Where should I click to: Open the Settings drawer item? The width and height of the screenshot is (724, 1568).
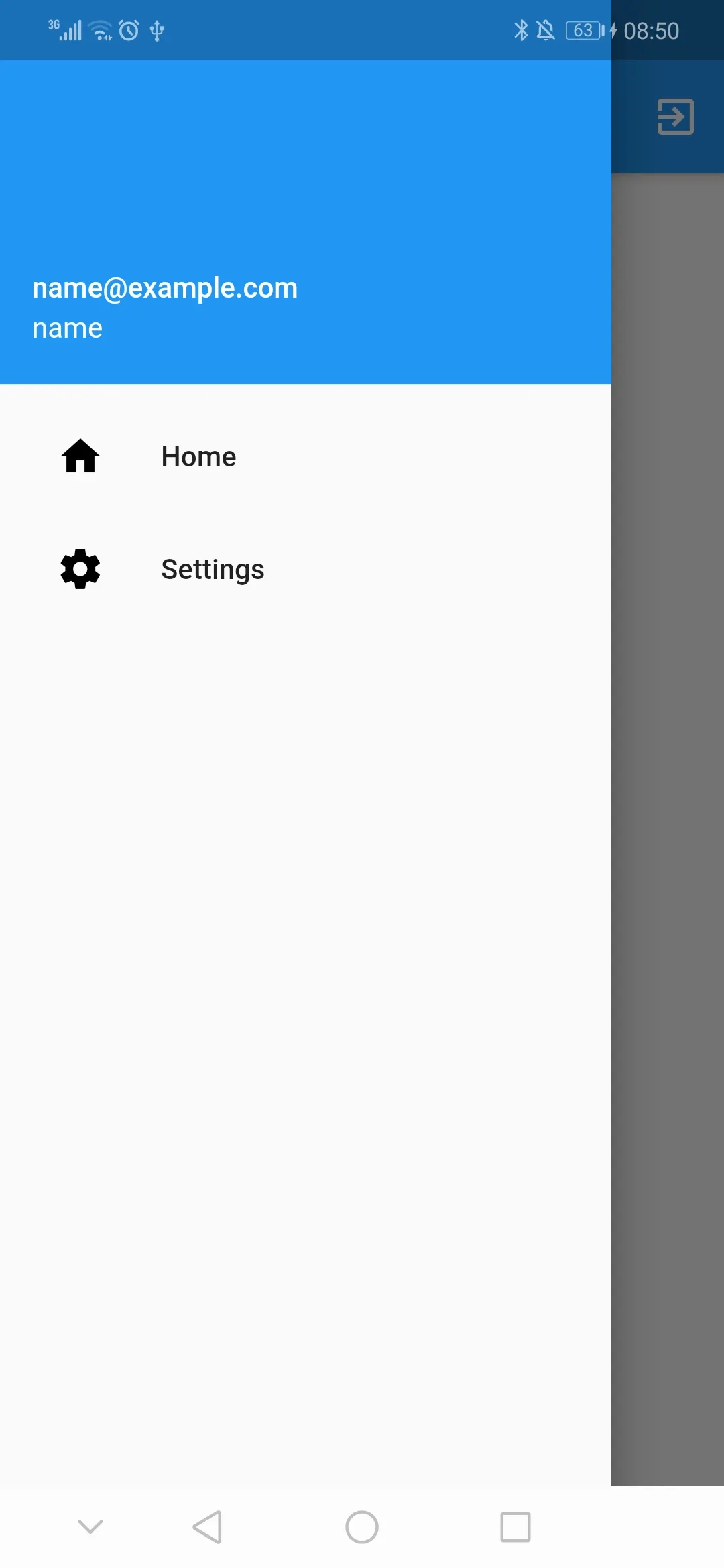point(306,570)
